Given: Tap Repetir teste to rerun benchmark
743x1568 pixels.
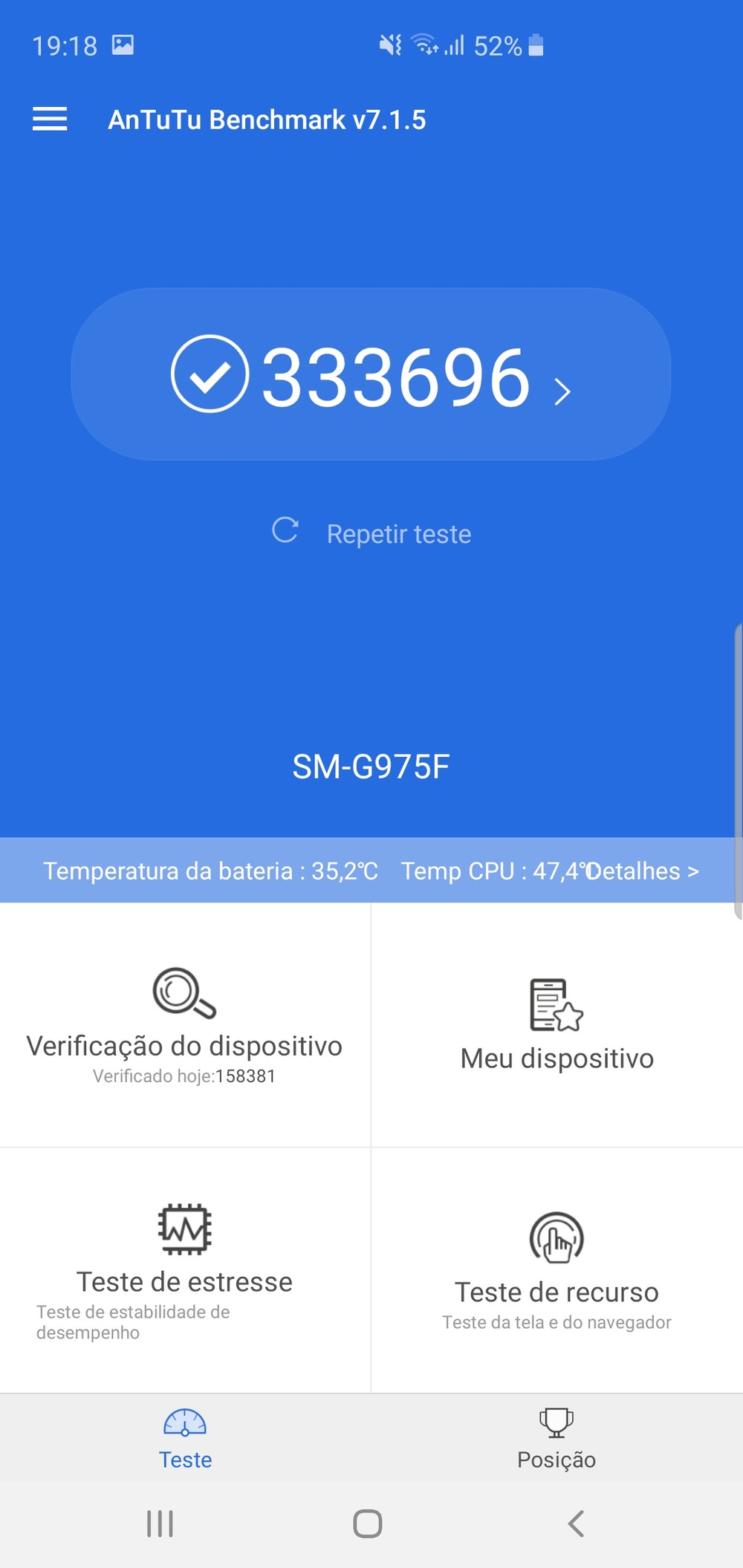Looking at the screenshot, I should [373, 533].
